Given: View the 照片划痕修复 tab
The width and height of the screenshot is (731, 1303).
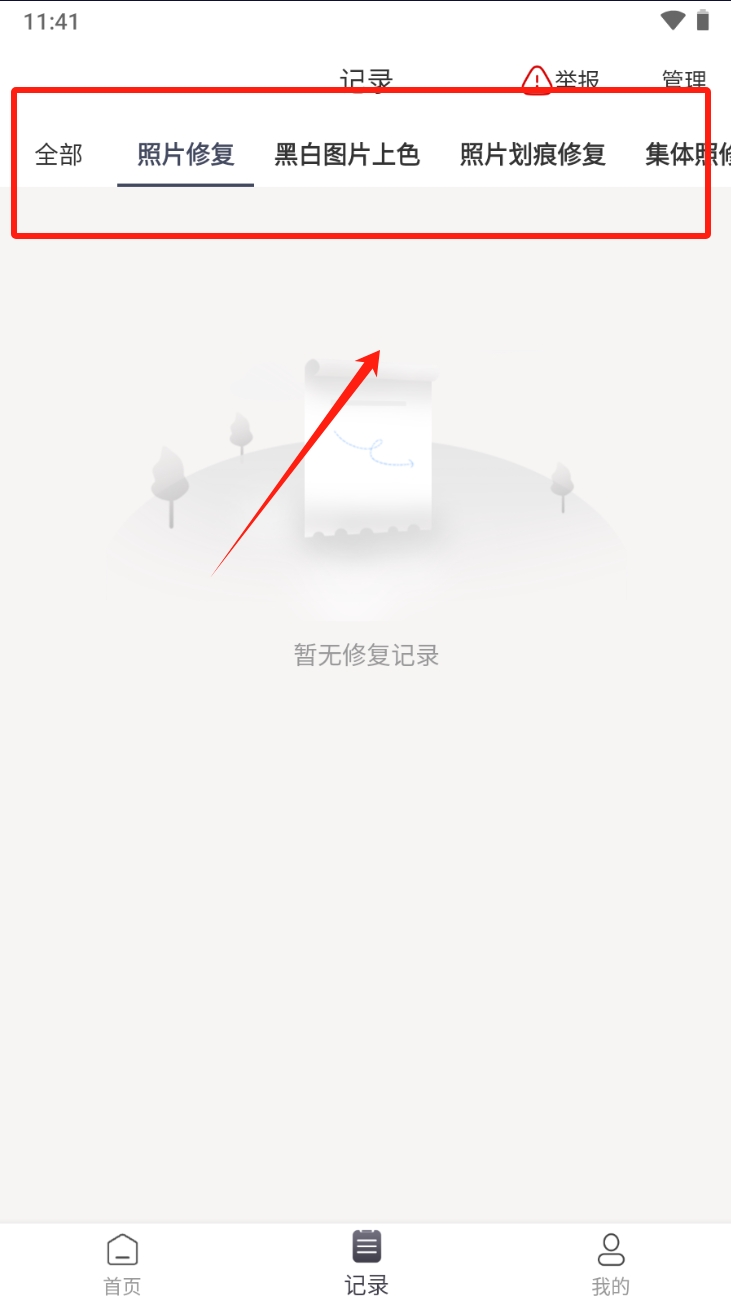Looking at the screenshot, I should tap(533, 155).
